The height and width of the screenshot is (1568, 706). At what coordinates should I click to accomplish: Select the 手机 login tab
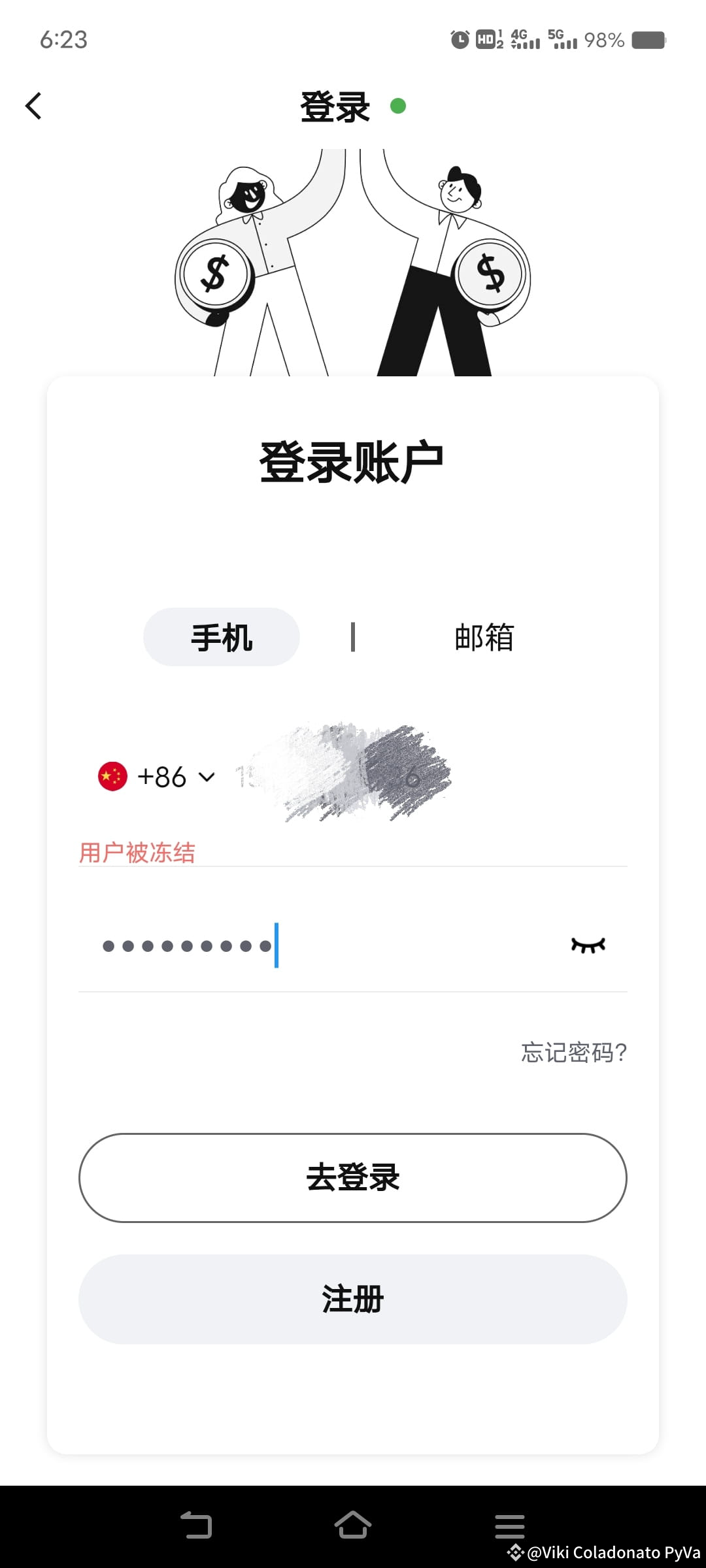[222, 638]
